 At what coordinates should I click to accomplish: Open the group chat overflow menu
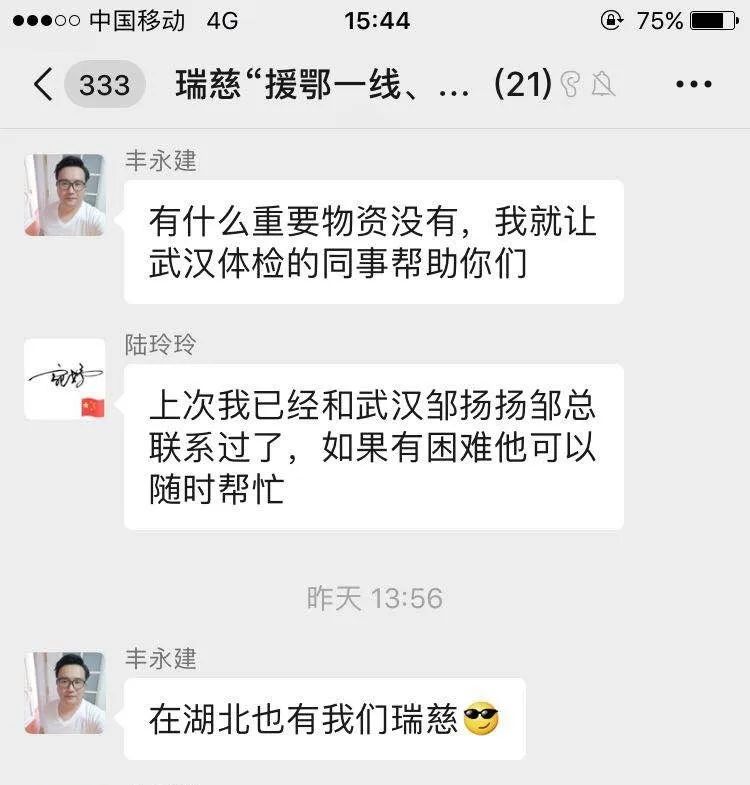[693, 85]
